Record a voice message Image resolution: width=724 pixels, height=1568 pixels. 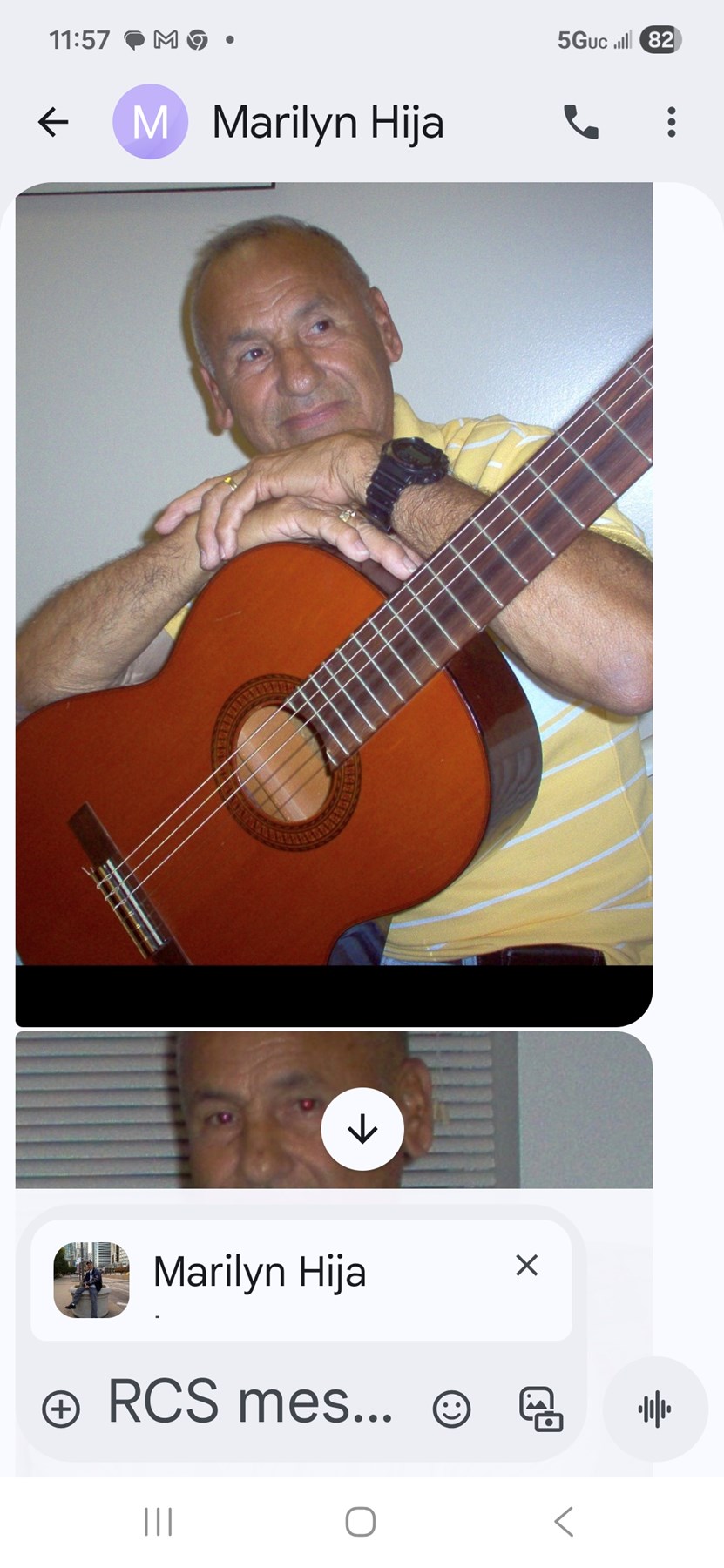point(654,1409)
